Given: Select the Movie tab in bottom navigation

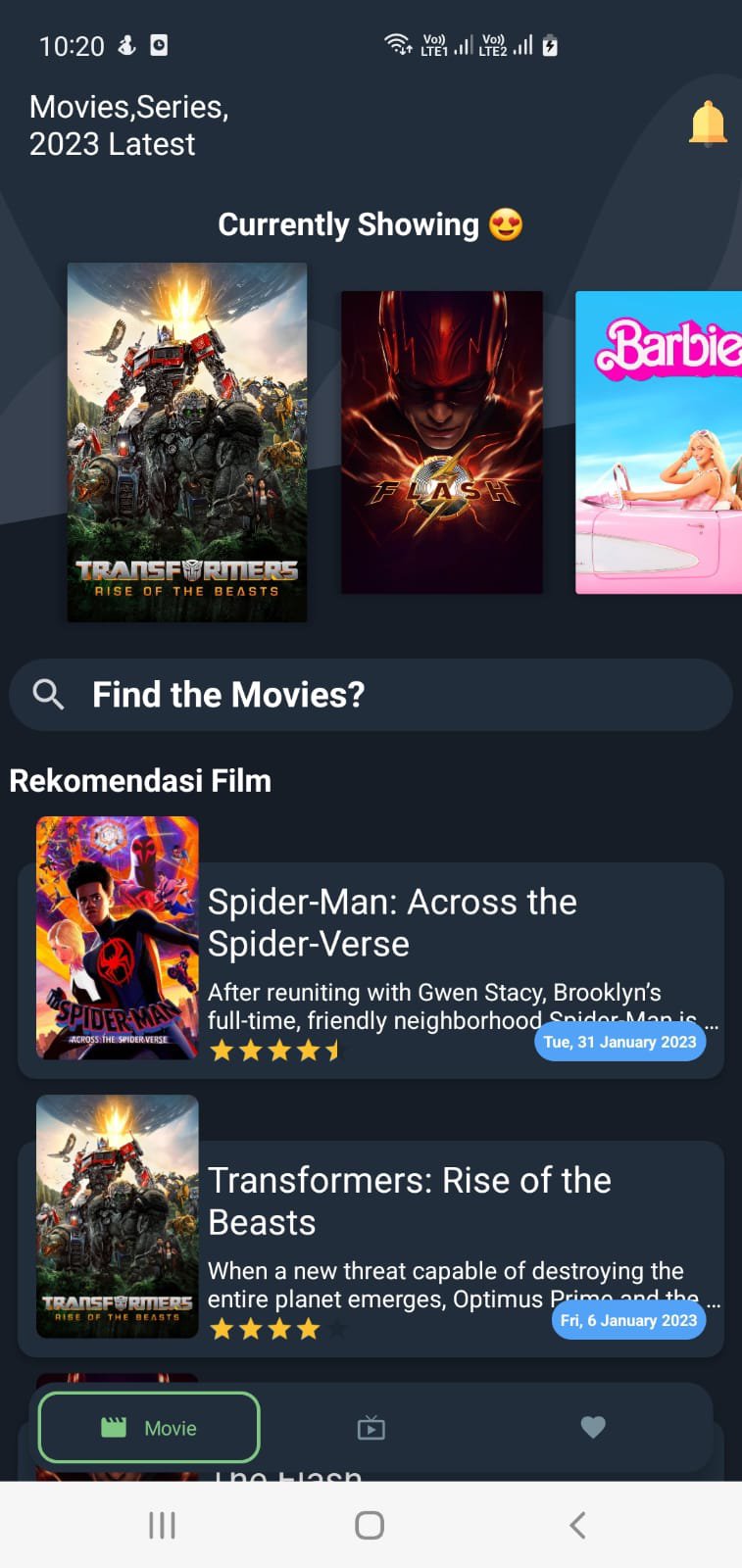Looking at the screenshot, I should (148, 1428).
